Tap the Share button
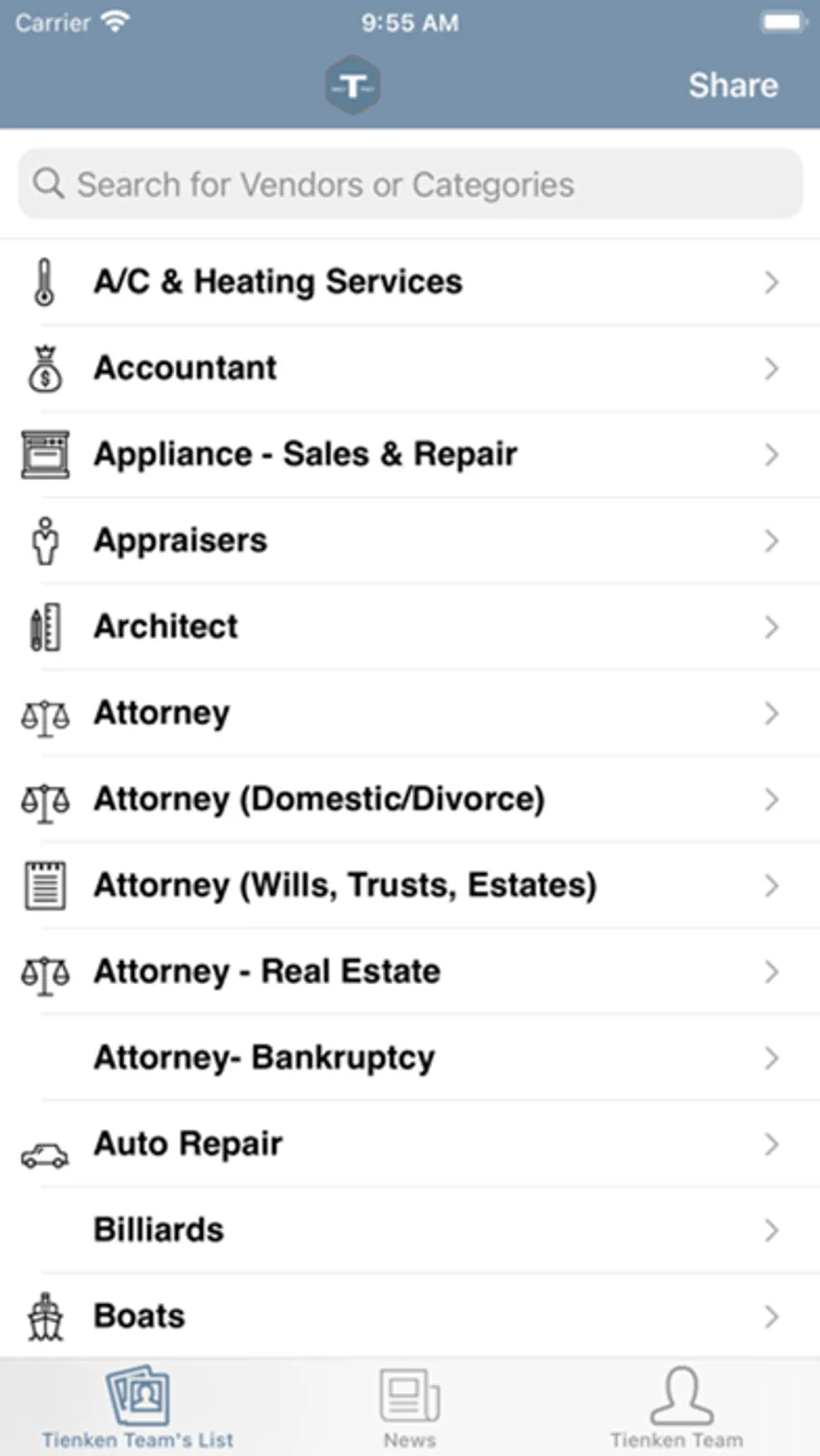 click(733, 85)
